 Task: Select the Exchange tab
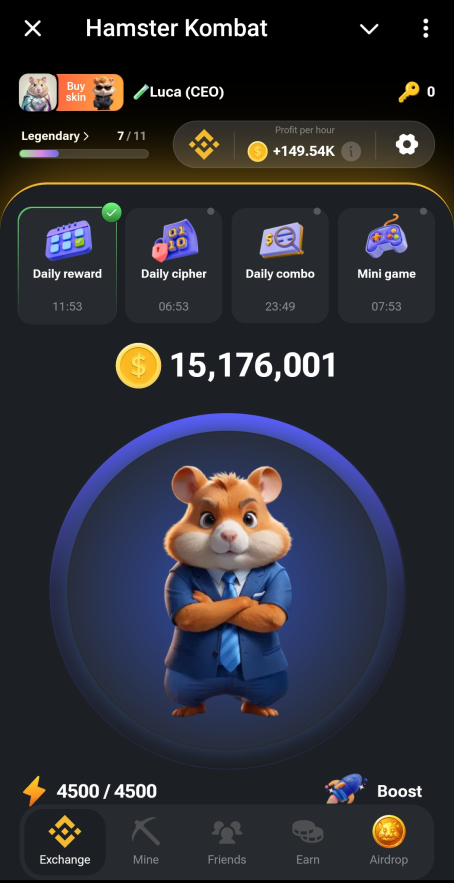point(65,842)
